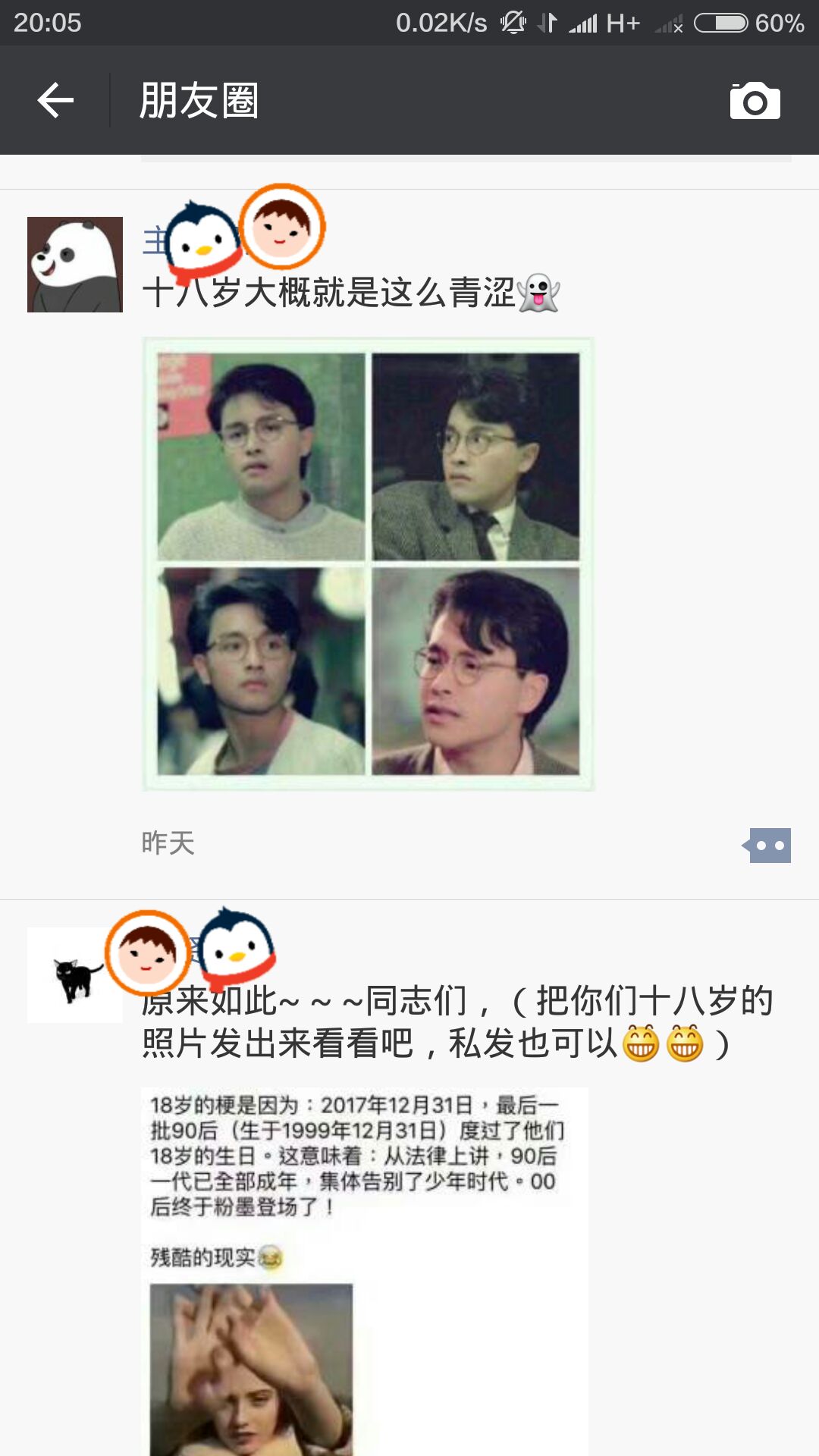View the four-portrait collage image

coord(369,564)
